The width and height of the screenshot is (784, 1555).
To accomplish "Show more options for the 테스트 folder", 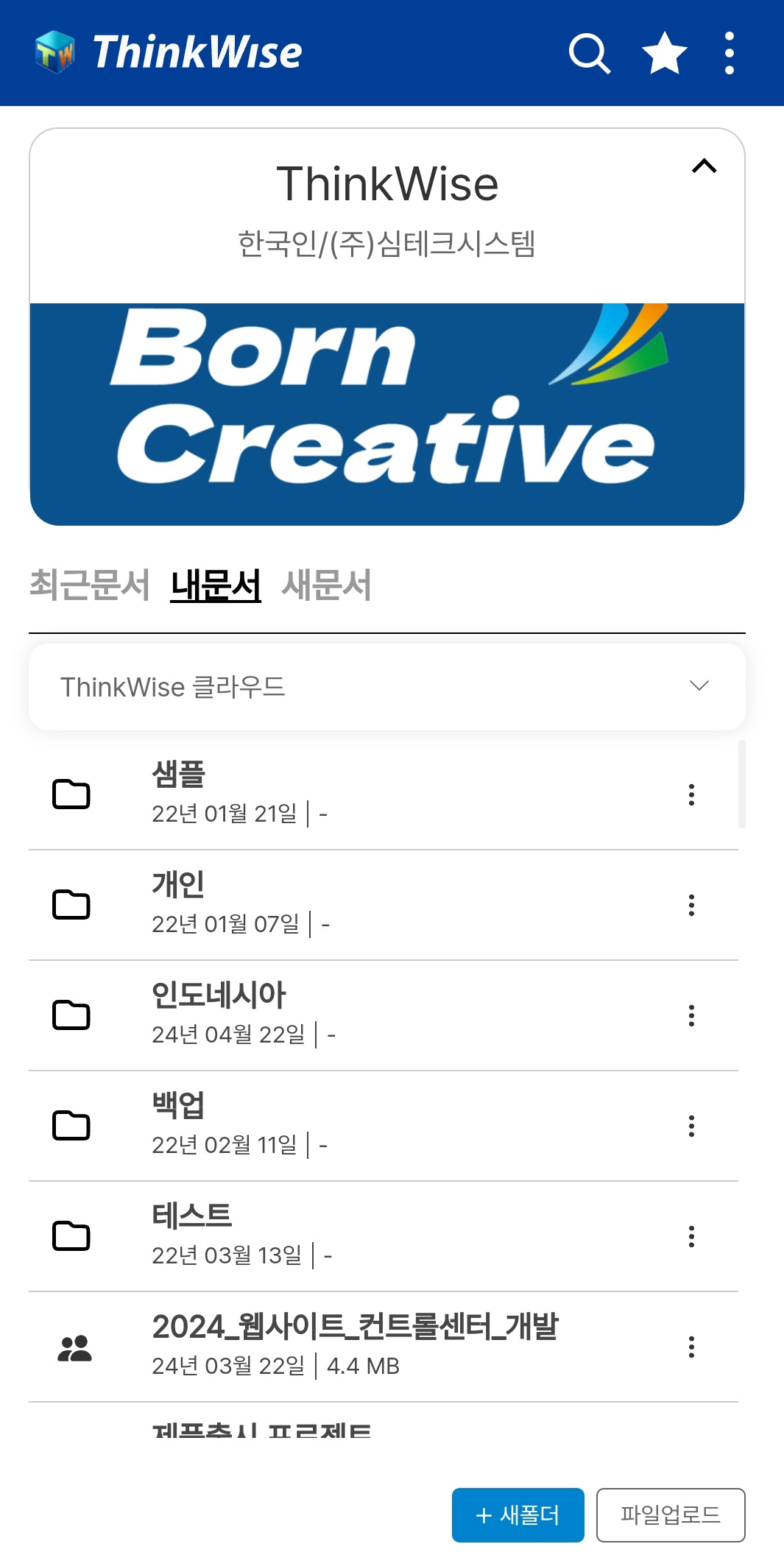I will [691, 1236].
